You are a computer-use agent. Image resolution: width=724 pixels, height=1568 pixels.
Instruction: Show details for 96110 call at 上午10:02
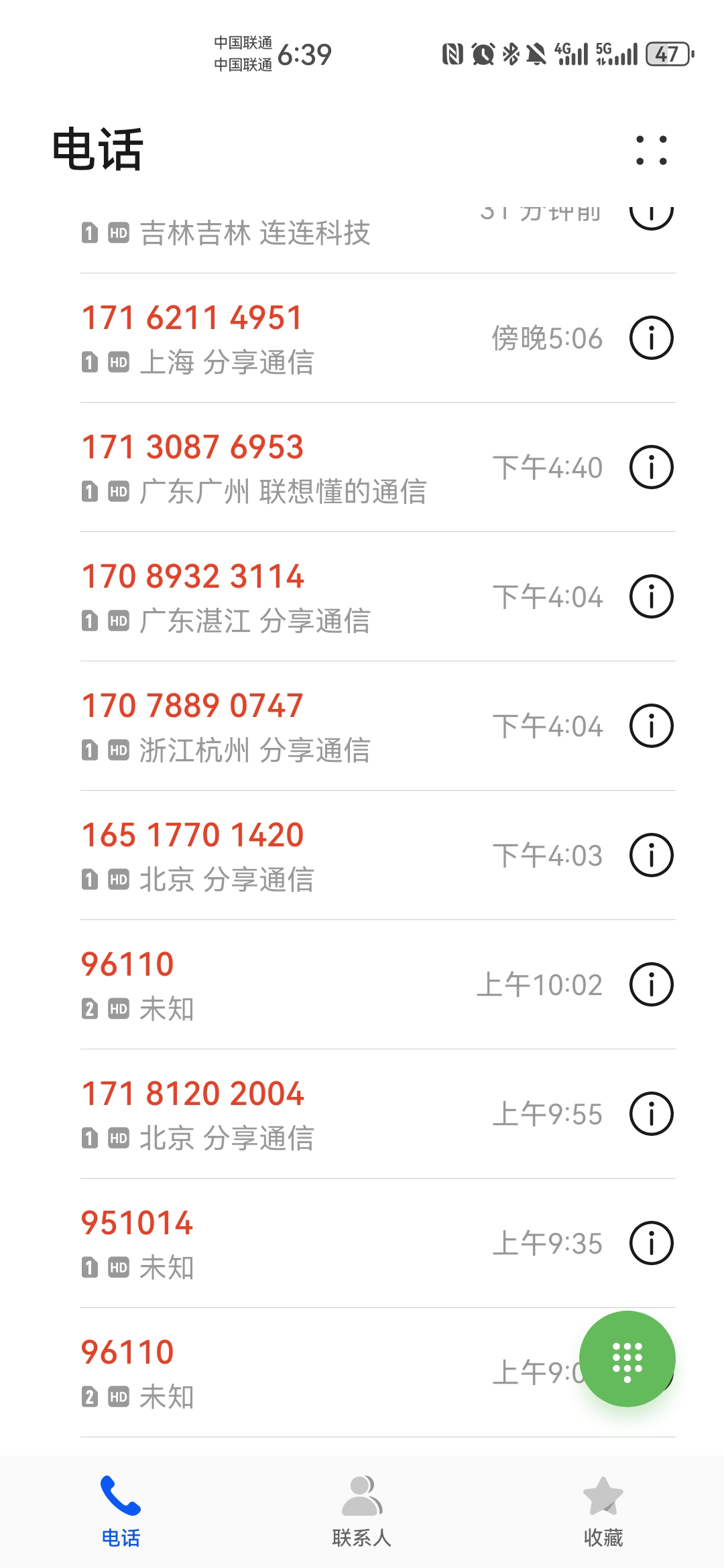(x=651, y=984)
